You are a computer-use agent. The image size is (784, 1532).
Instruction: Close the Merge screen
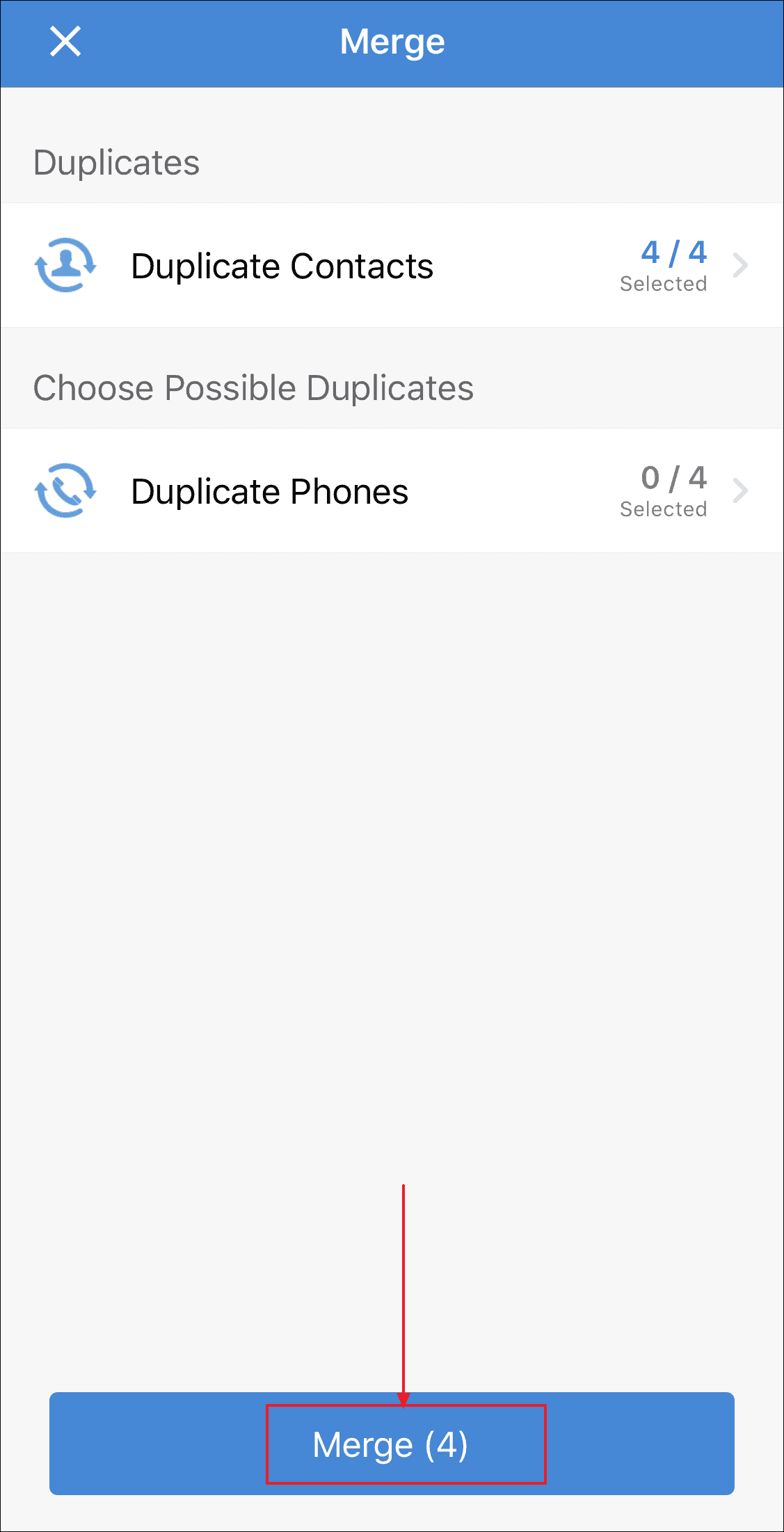tap(65, 42)
